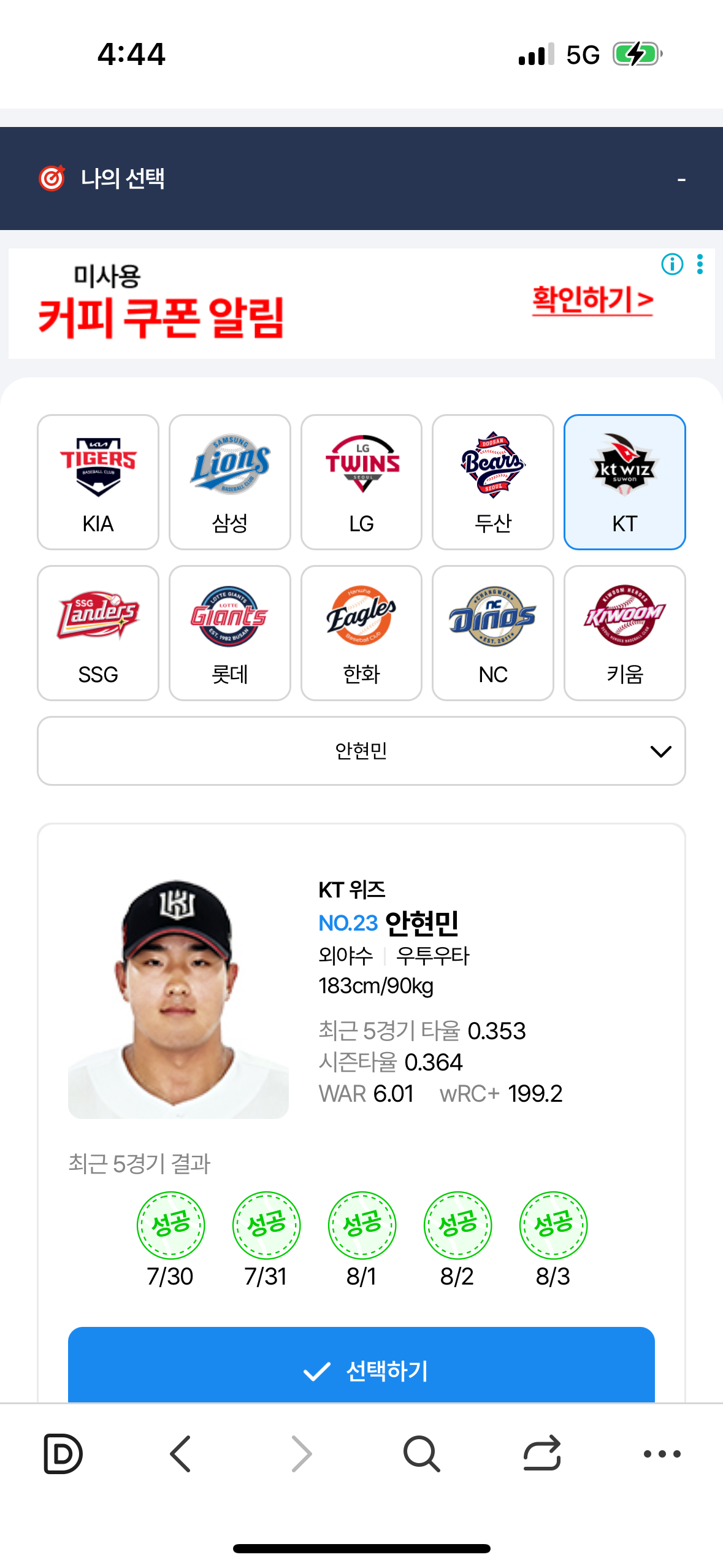Image resolution: width=723 pixels, height=1568 pixels.
Task: Choose the 한화 Eagles team
Action: (x=361, y=633)
